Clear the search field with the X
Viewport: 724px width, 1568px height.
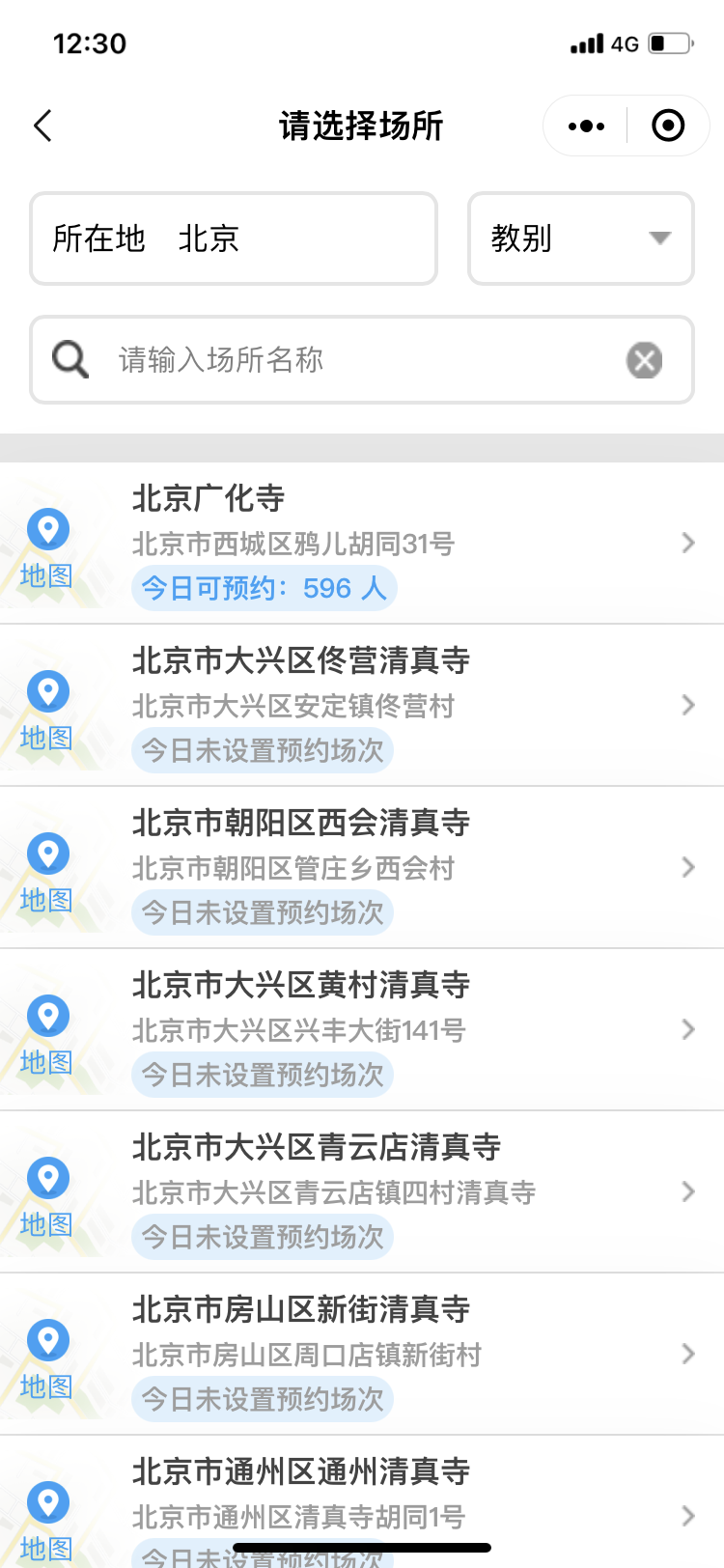tap(644, 360)
